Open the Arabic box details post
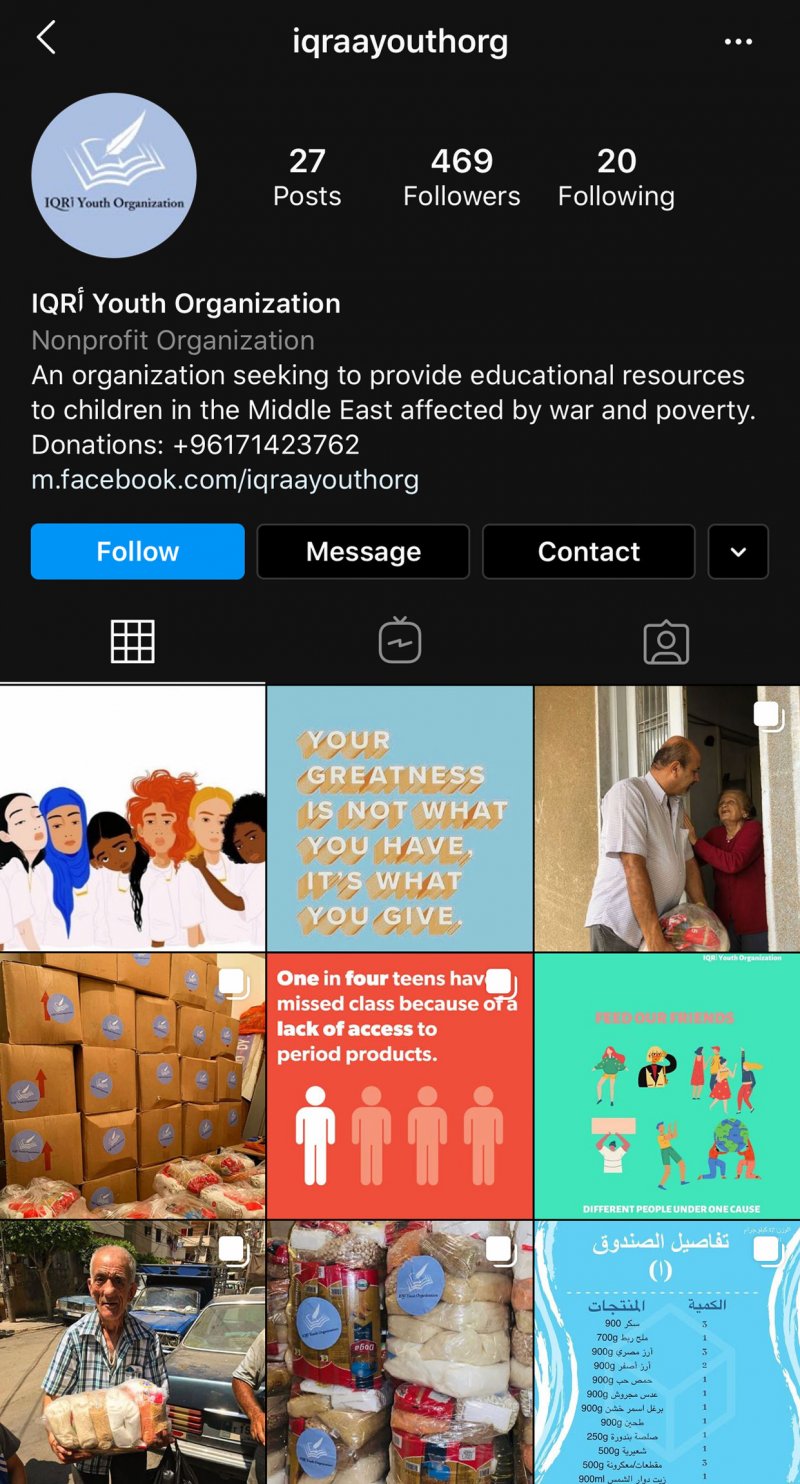 667,1352
